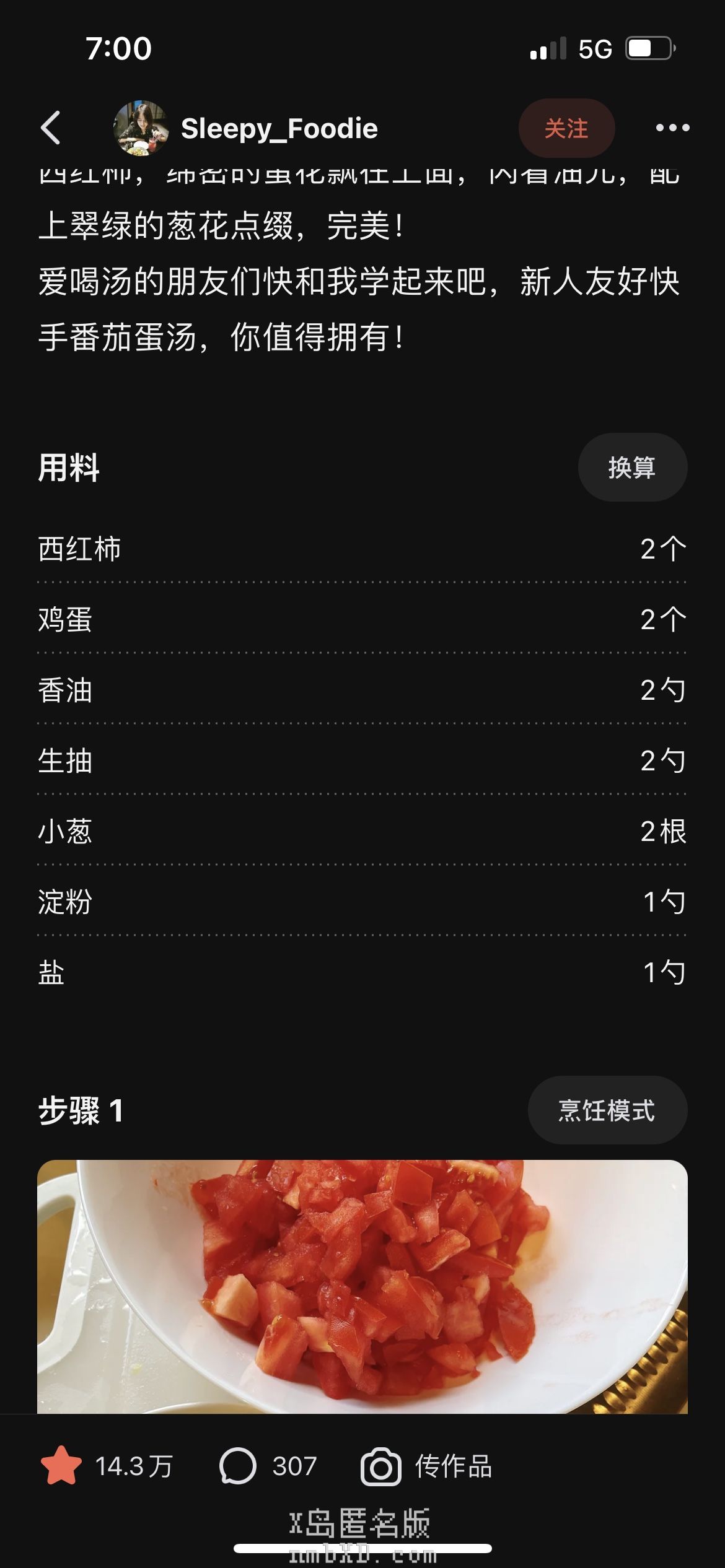Screen dimensions: 725x1568
Task: Favorite this recipe with the star
Action: pyautogui.click(x=61, y=1466)
